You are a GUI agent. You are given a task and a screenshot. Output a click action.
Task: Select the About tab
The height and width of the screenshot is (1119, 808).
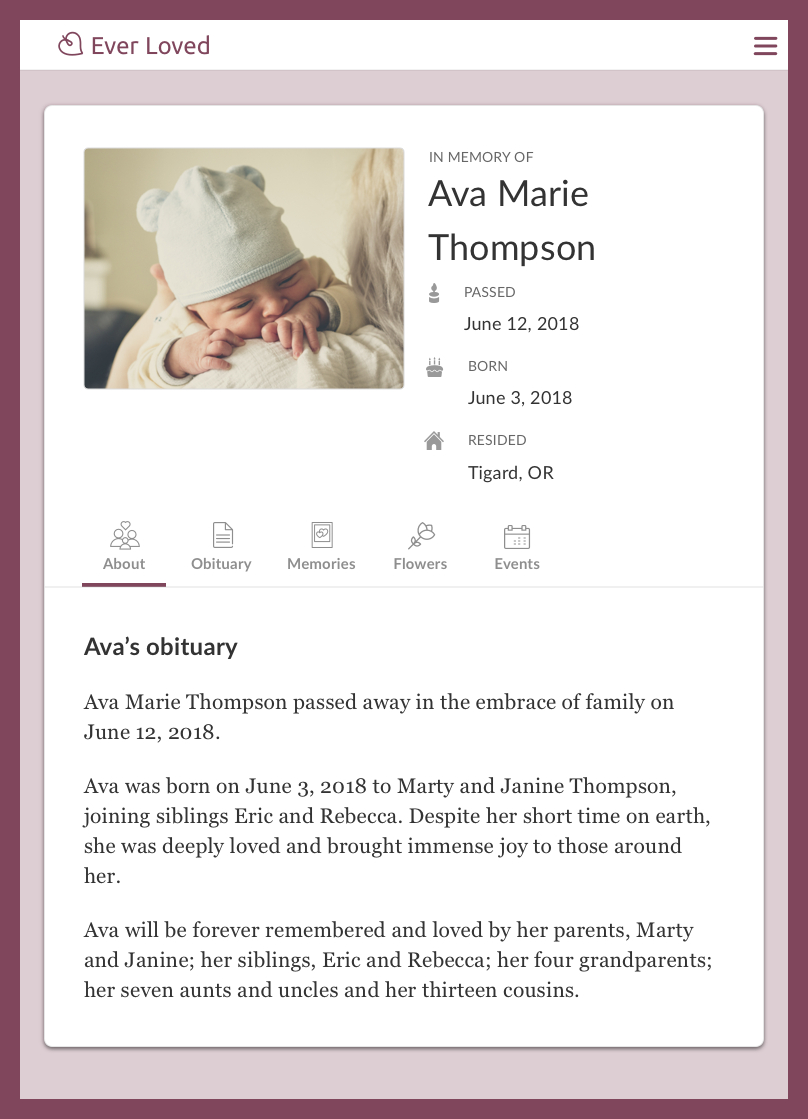[x=124, y=548]
